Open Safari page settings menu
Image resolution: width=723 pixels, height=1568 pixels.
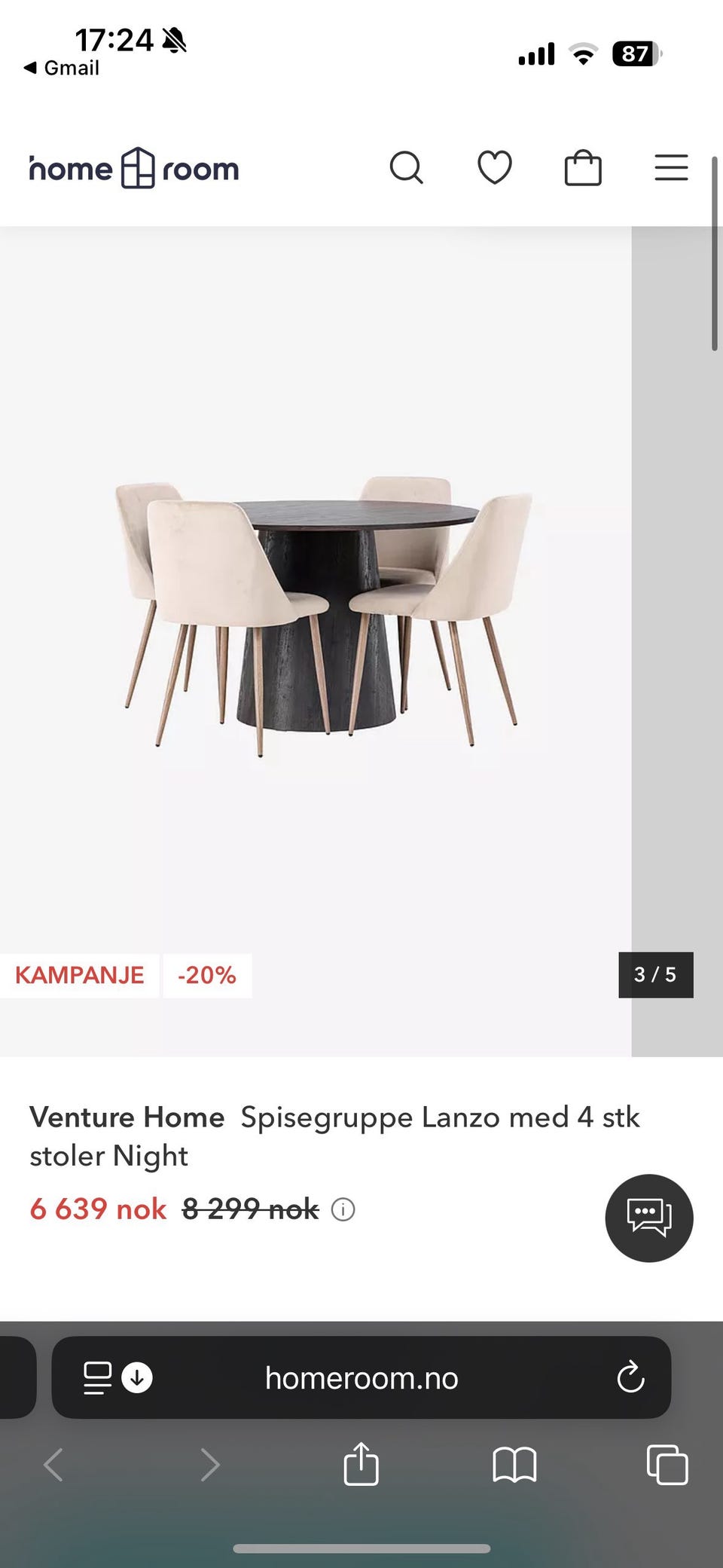pos(97,1377)
